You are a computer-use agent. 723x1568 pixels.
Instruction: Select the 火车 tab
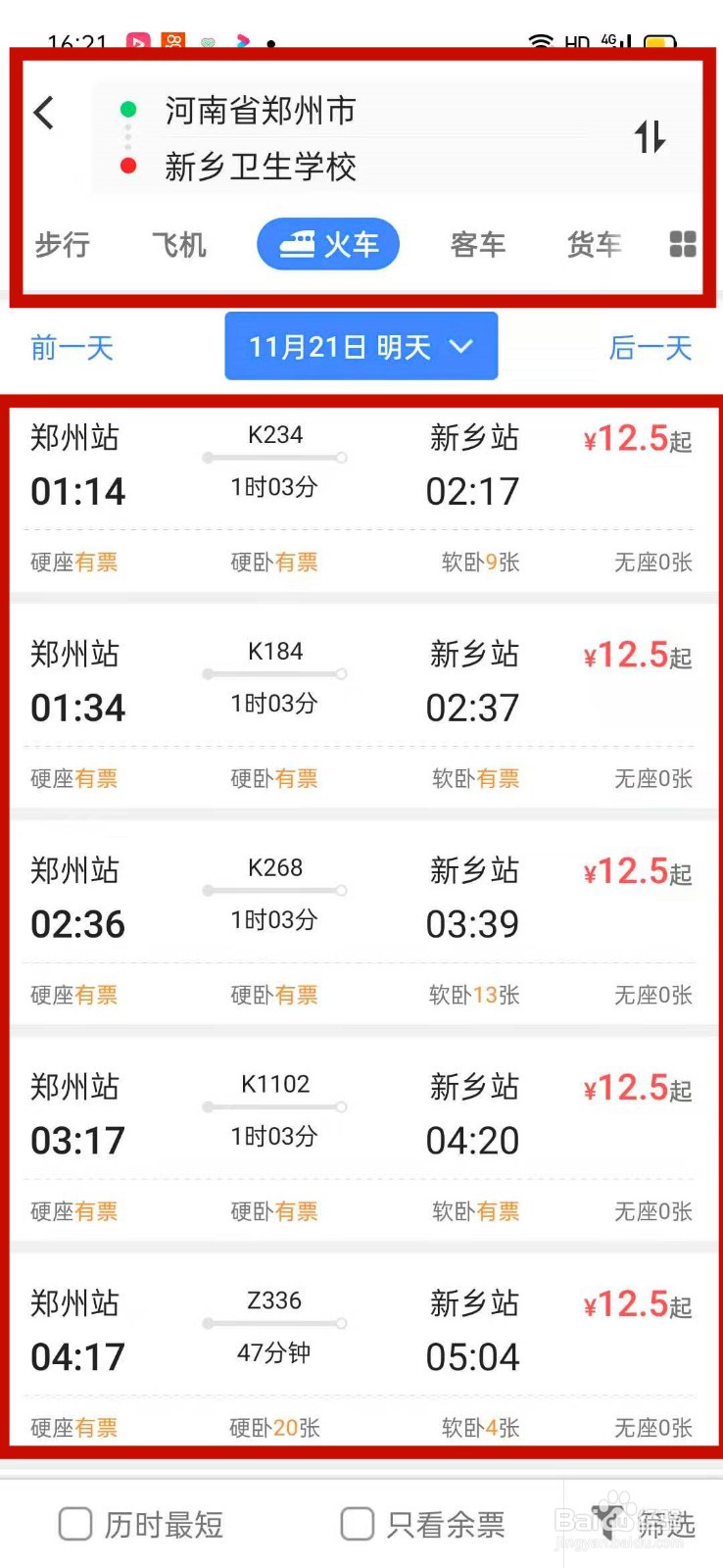[x=328, y=244]
